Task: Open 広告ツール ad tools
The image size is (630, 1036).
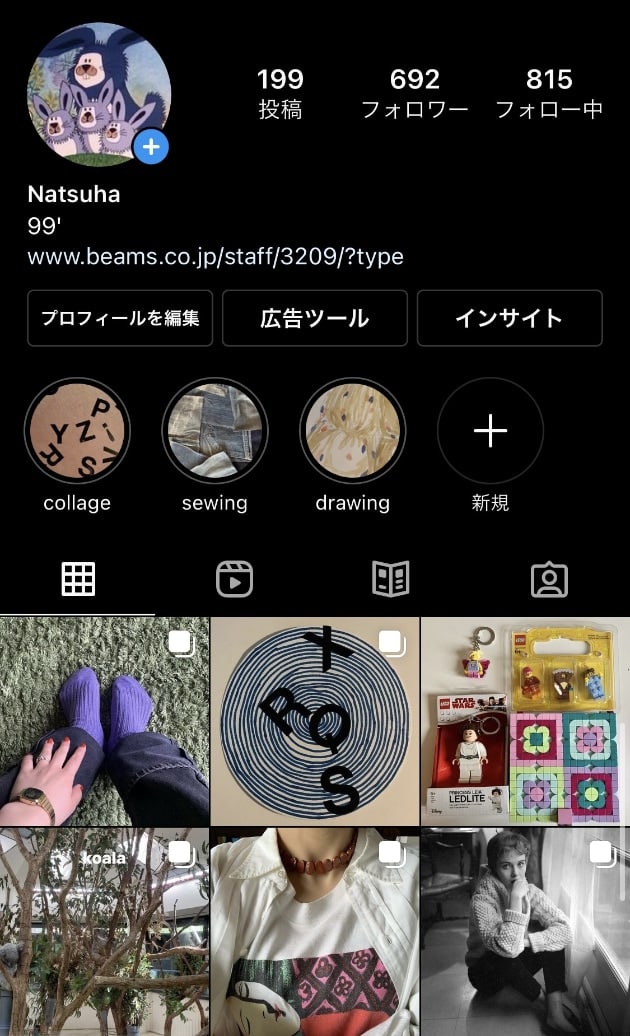Action: coord(315,318)
